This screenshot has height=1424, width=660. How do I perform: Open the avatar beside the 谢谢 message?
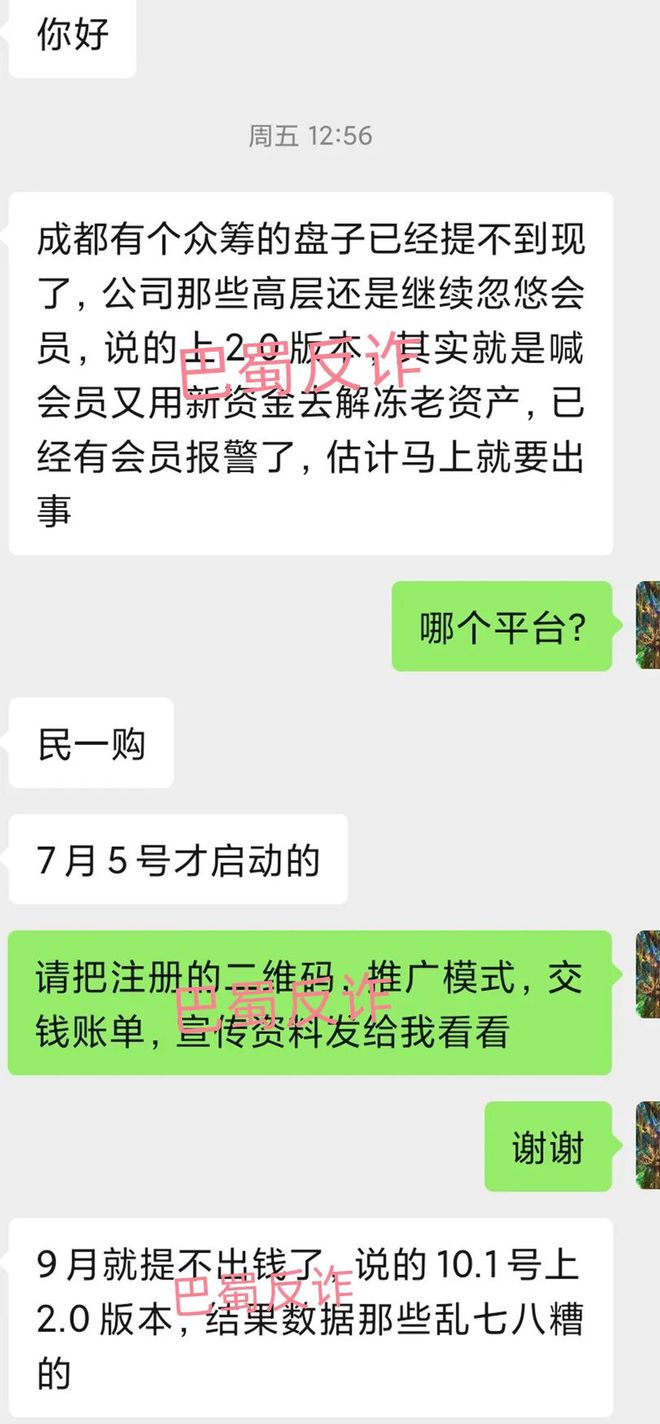pyautogui.click(x=648, y=1145)
